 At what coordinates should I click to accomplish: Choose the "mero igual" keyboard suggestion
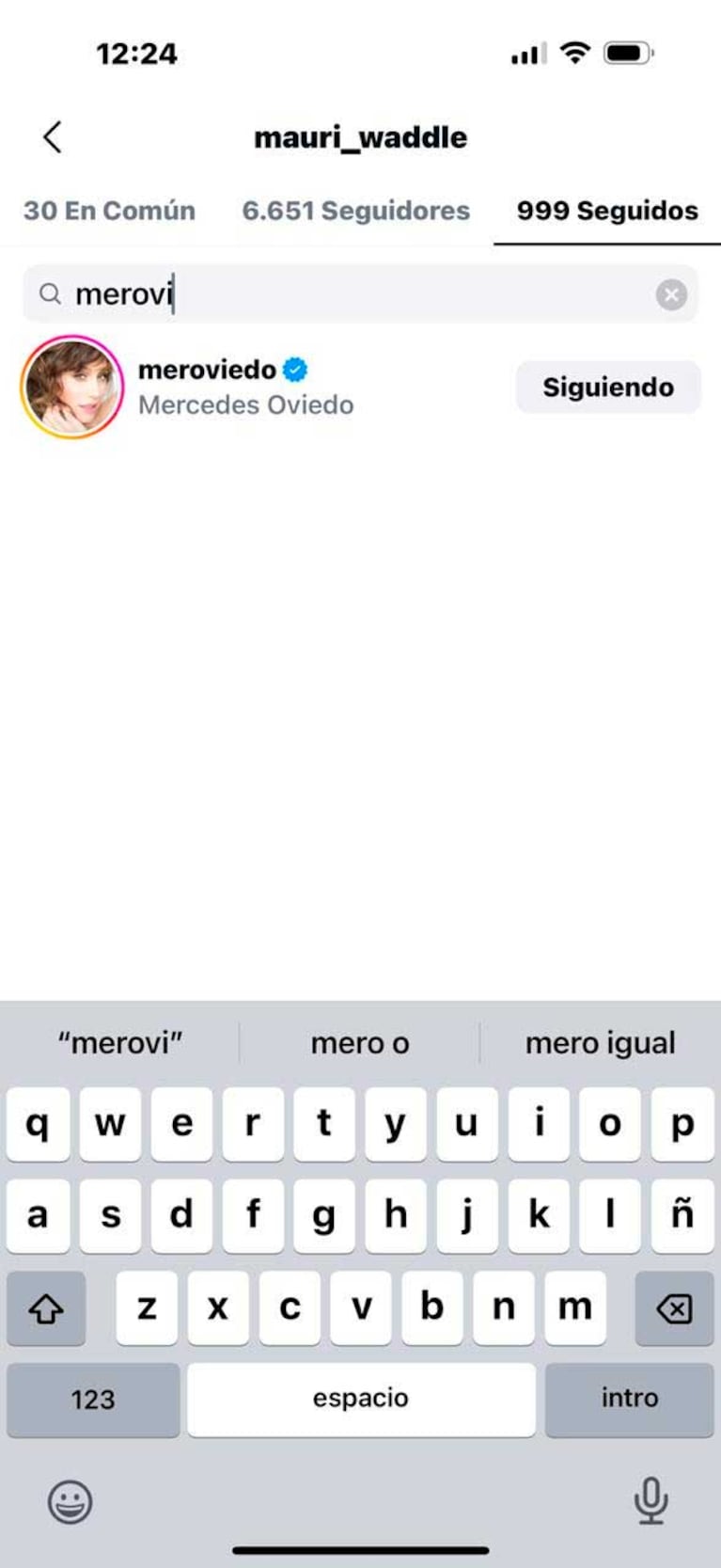600,1042
